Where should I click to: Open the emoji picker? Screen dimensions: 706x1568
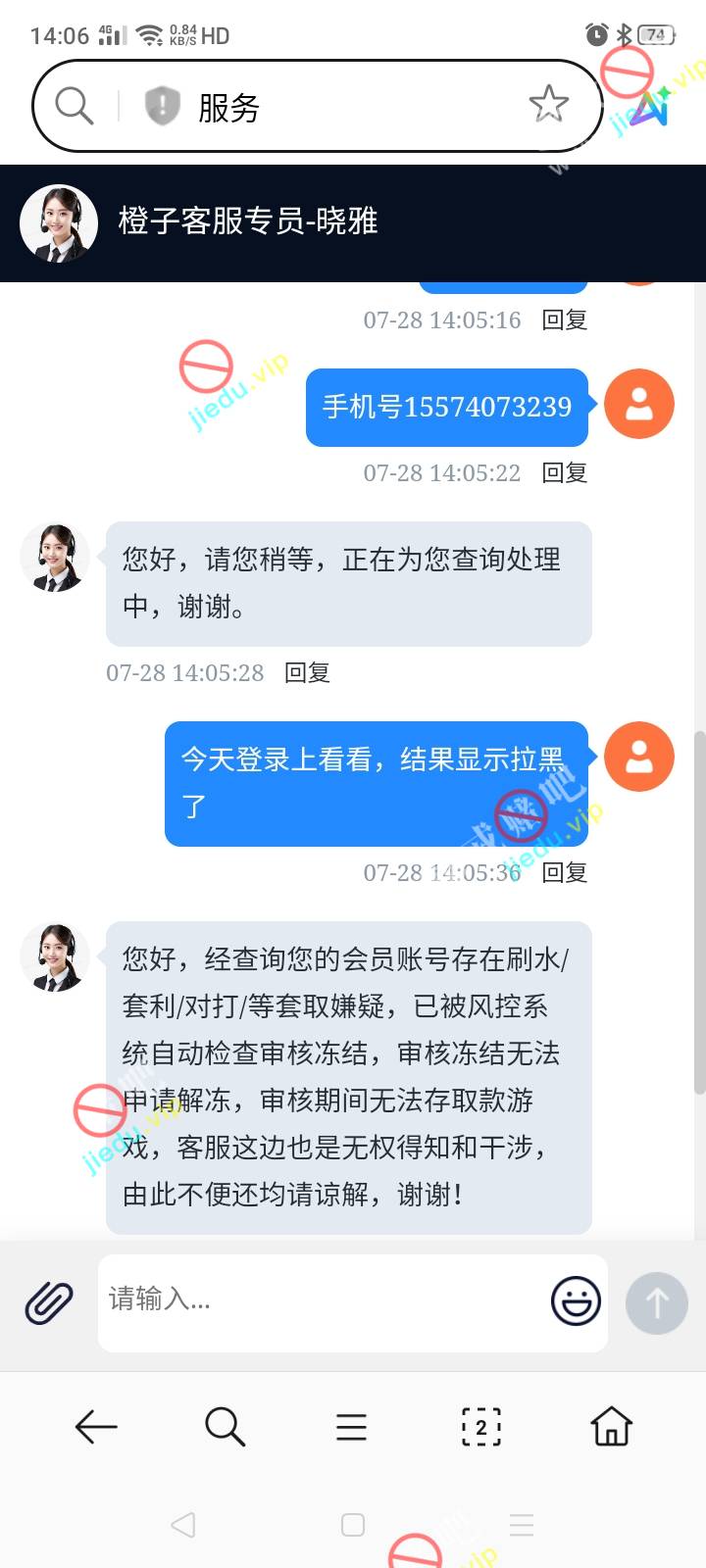pos(576,1301)
